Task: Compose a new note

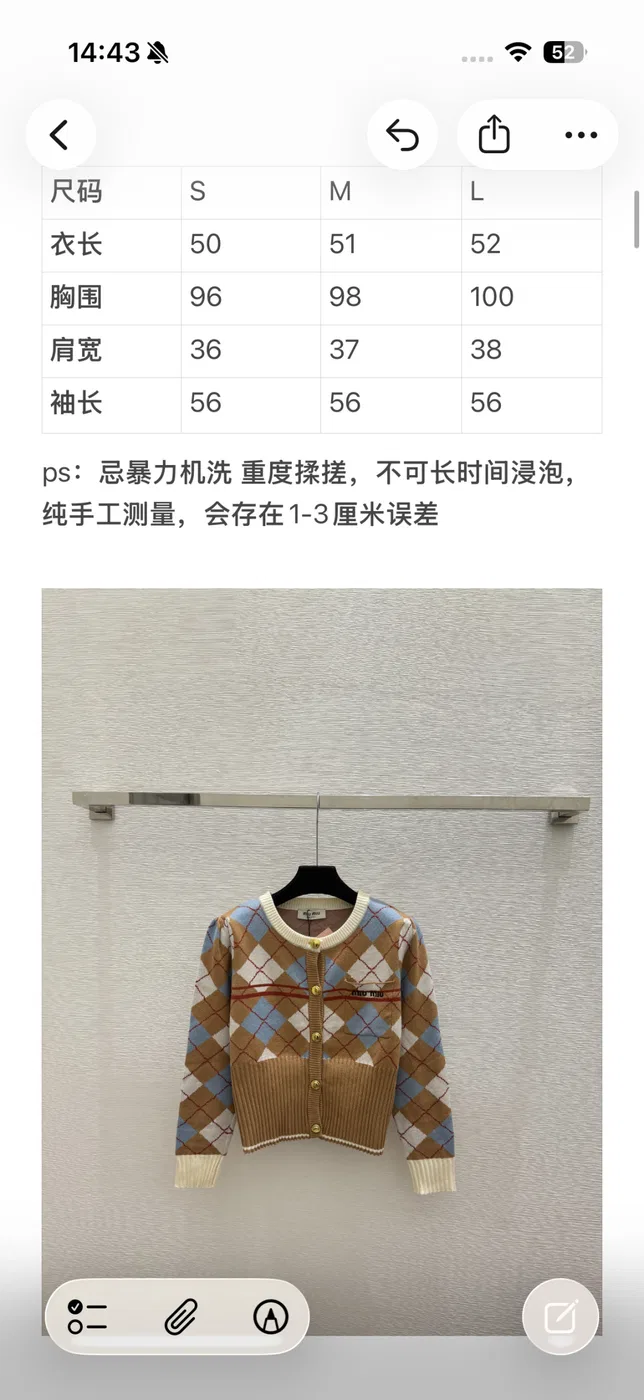Action: (x=561, y=1317)
